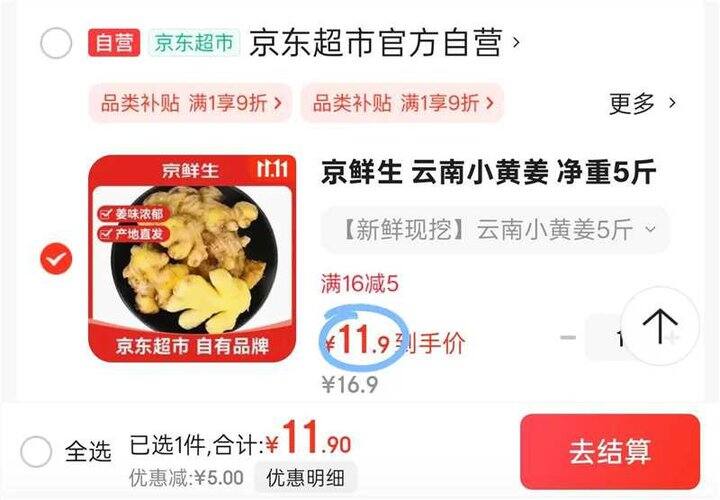This screenshot has height=500, width=720.
Task: Toggle the 全选 select-all checkbox
Action: [36, 453]
